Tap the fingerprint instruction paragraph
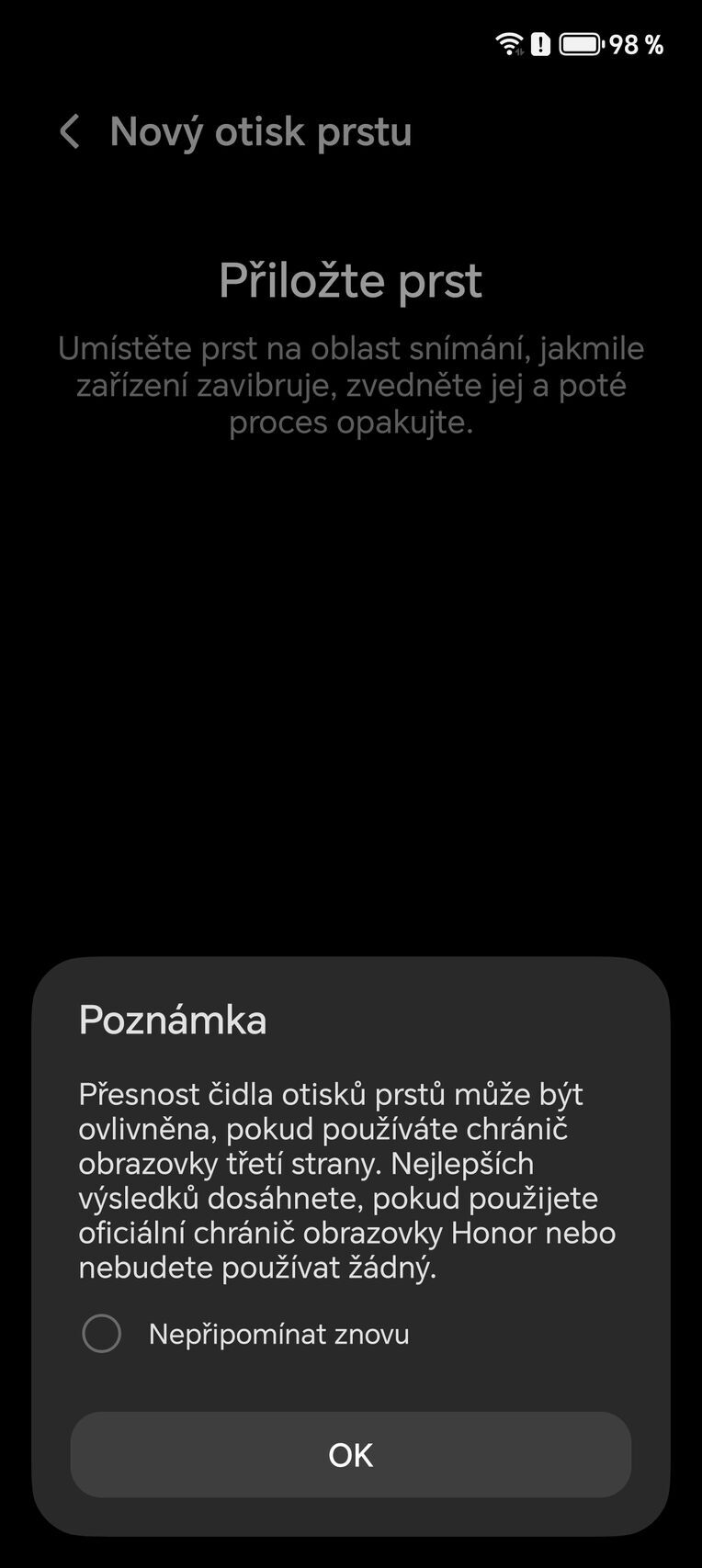The width and height of the screenshot is (702, 1568). click(x=351, y=386)
